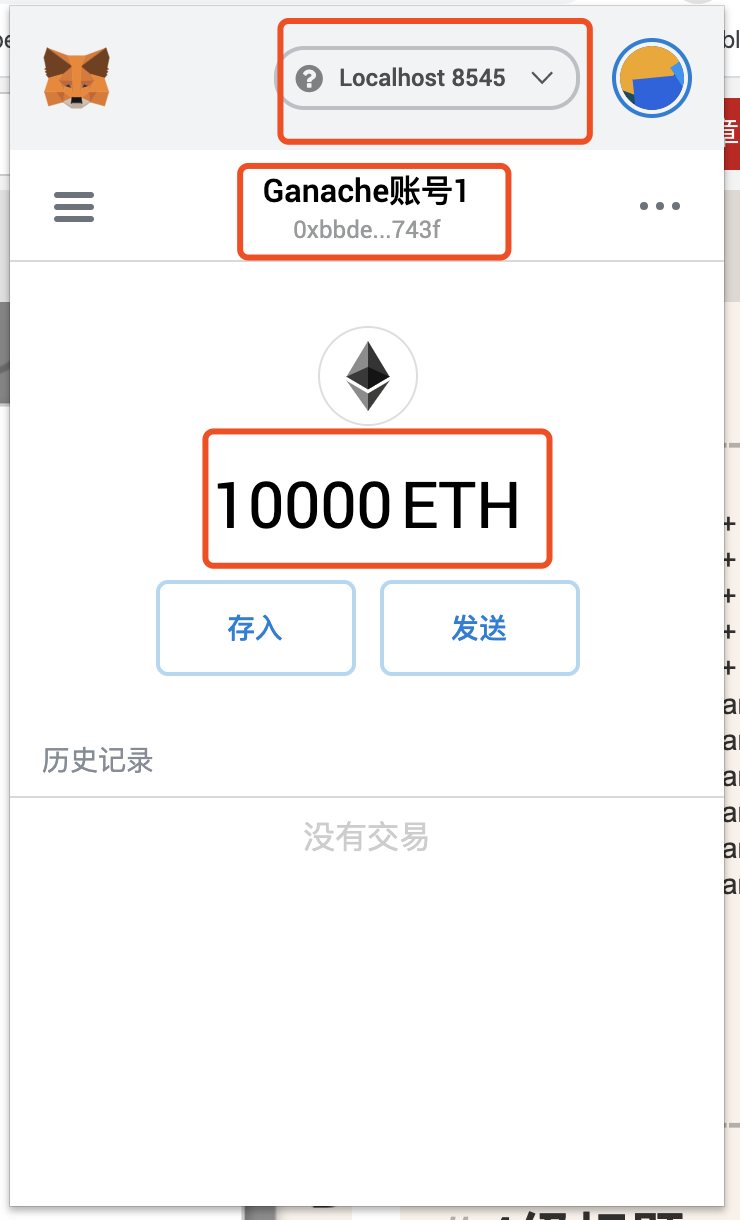Image resolution: width=740 pixels, height=1220 pixels.
Task: Open the three-dot account options
Action: pos(660,206)
